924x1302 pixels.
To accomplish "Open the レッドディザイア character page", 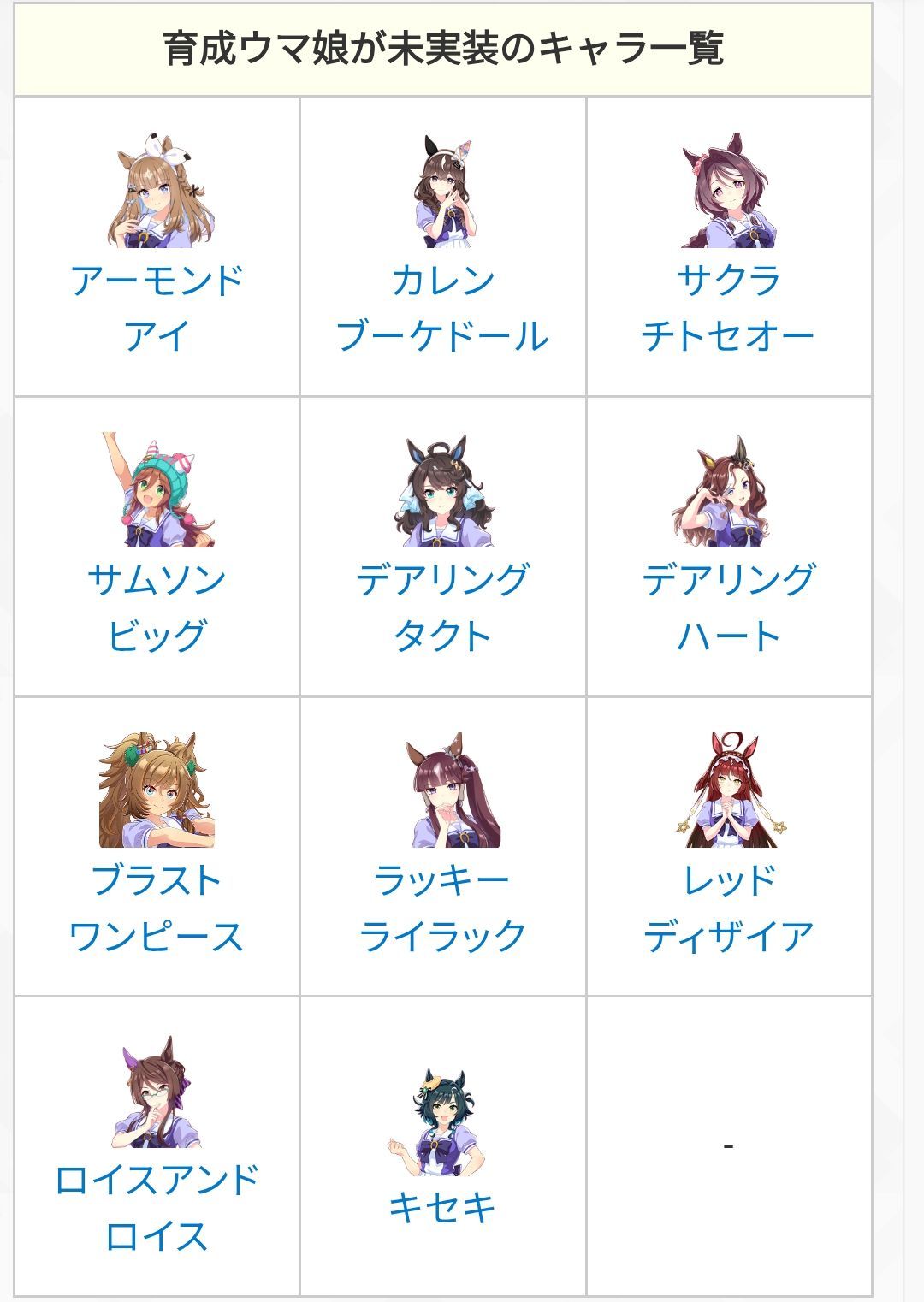I will [x=728, y=907].
